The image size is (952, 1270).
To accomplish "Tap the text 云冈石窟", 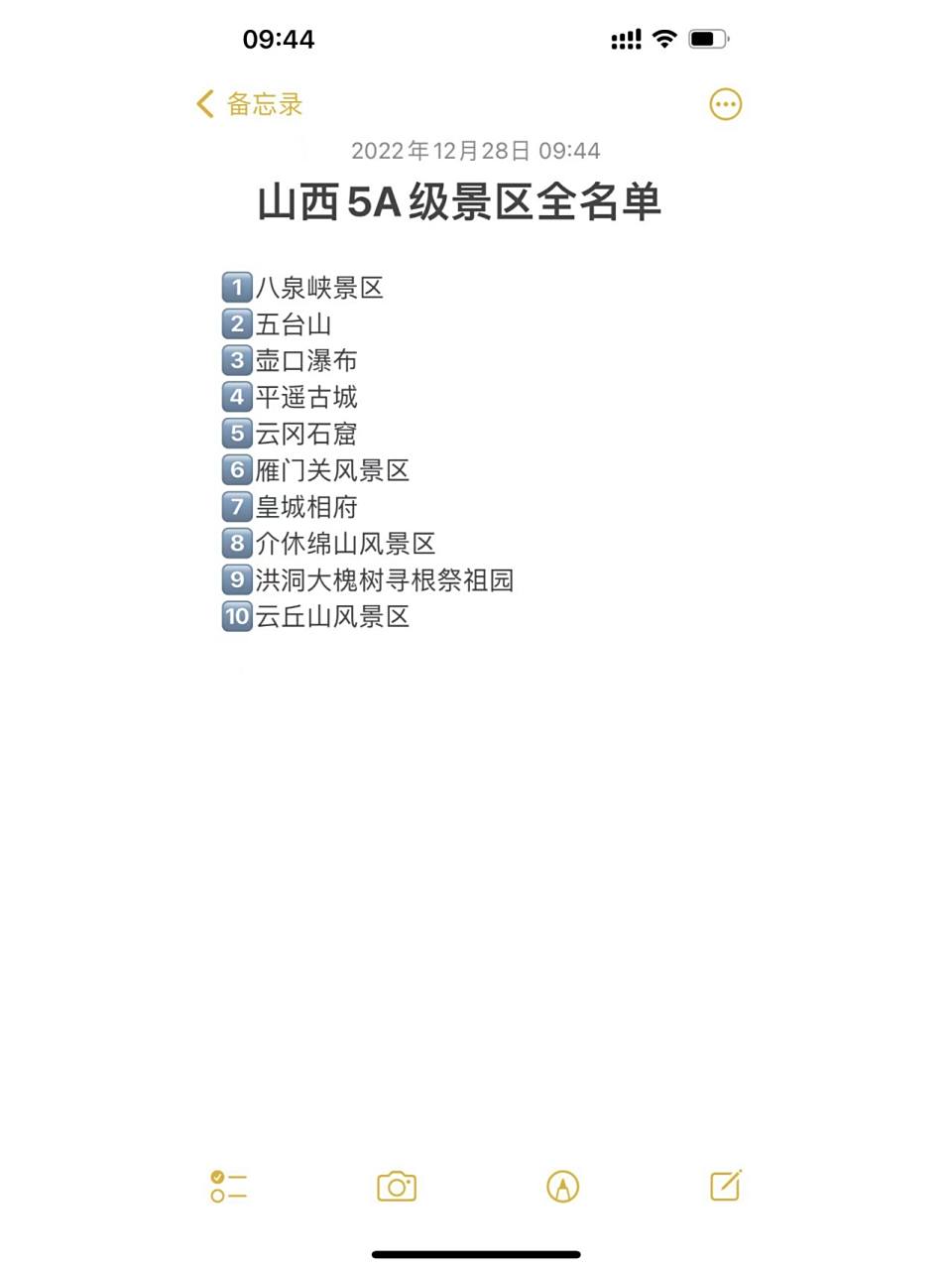I will 308,435.
